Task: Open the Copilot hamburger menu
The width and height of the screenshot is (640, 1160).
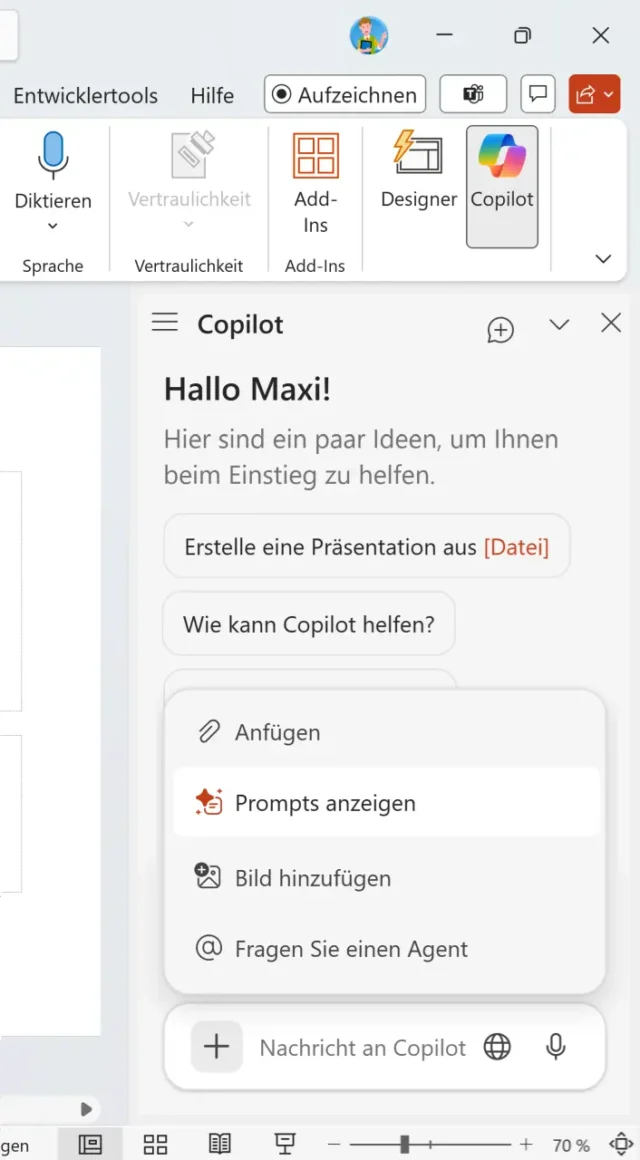Action: tap(165, 322)
